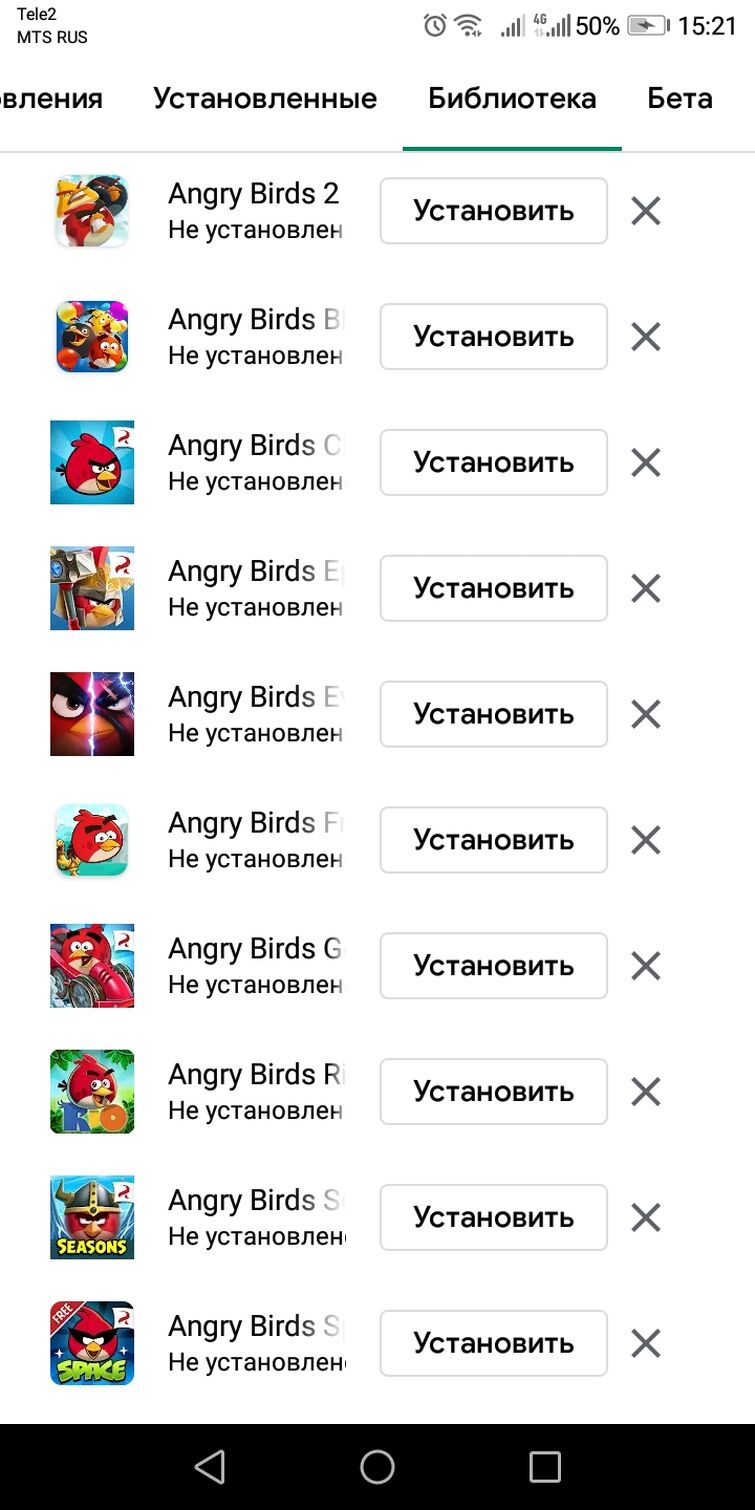The image size is (755, 1510).
Task: Tap Установить next to the bubble-icon Angry Birds
Action: click(x=493, y=337)
